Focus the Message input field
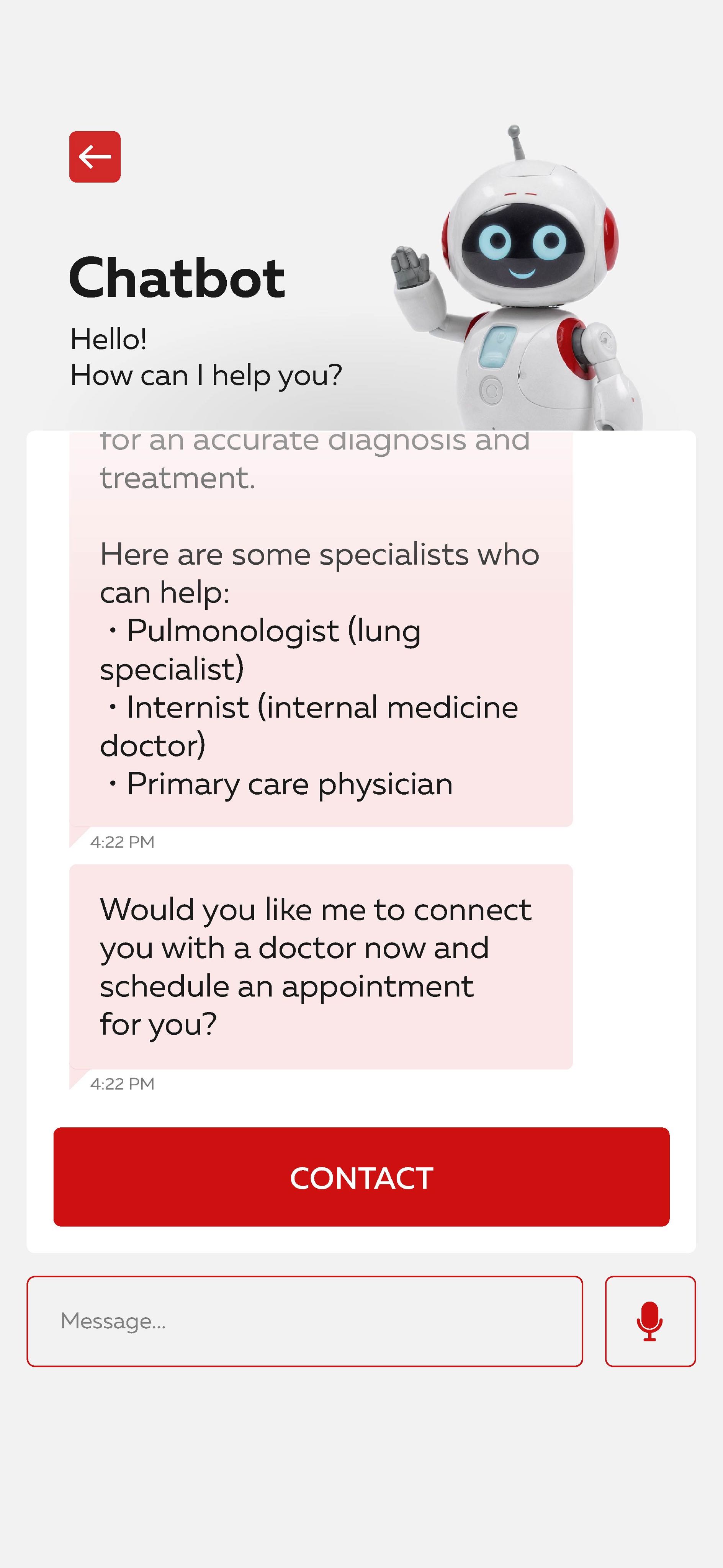This screenshot has width=723, height=1568. click(x=304, y=1321)
